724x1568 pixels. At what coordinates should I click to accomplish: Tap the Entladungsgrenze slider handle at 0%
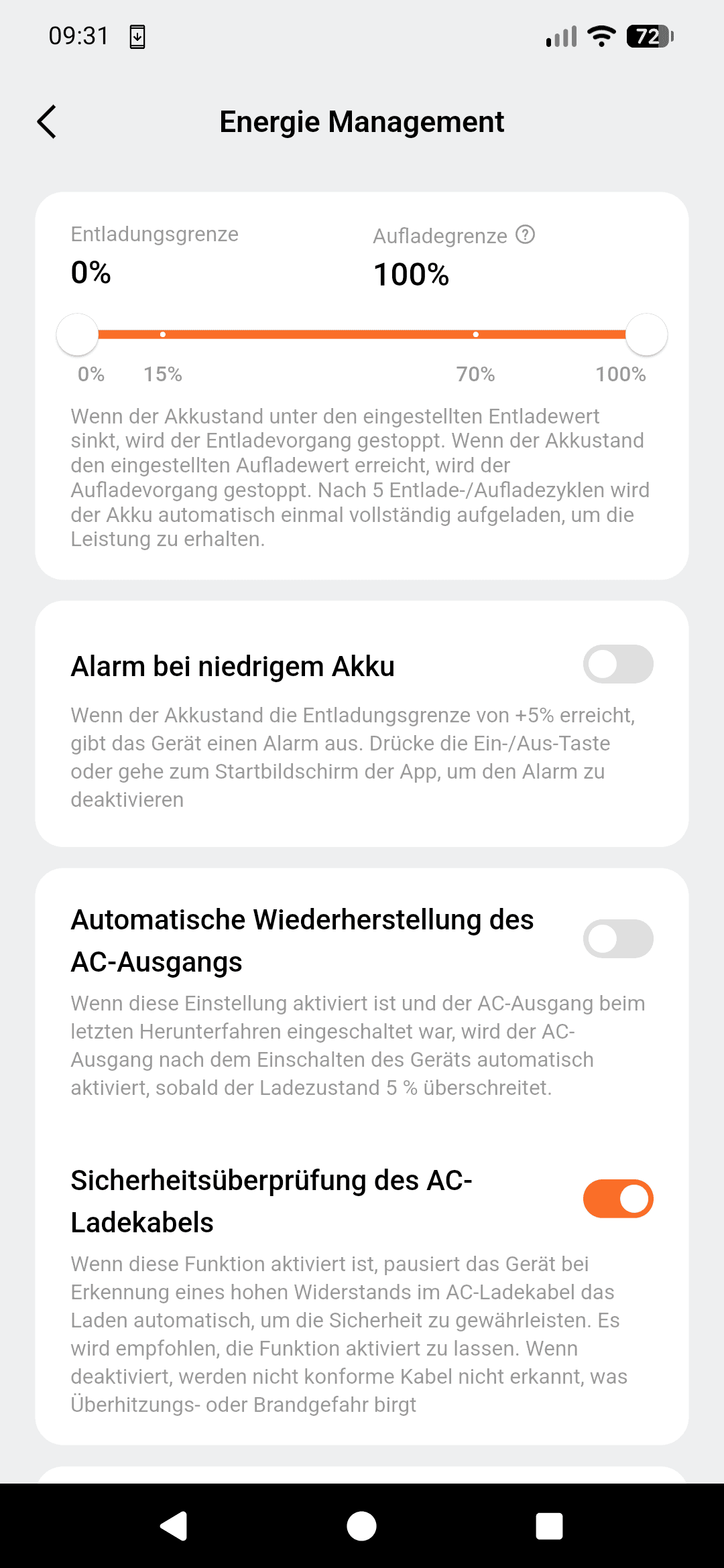coord(78,334)
